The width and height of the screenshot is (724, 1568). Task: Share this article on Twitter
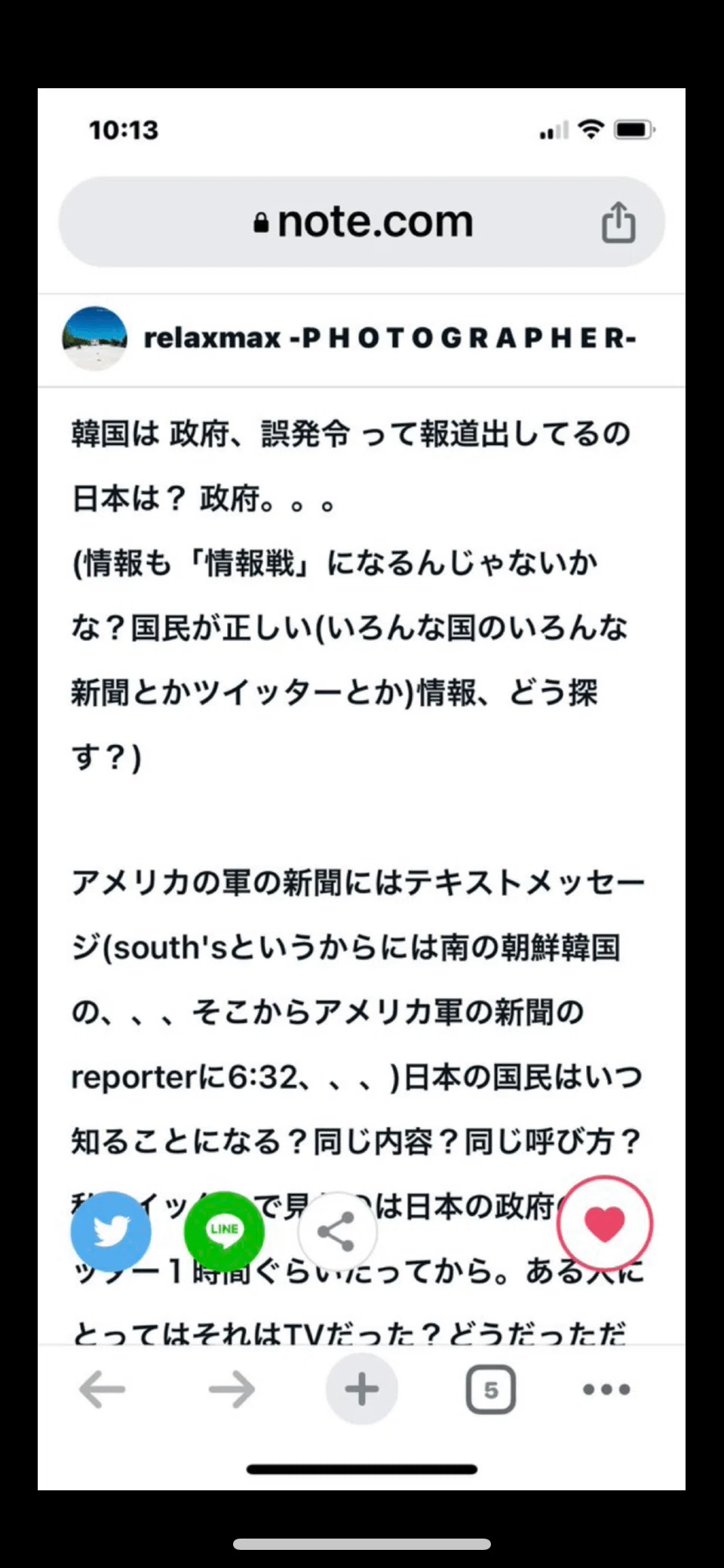pos(111,1232)
